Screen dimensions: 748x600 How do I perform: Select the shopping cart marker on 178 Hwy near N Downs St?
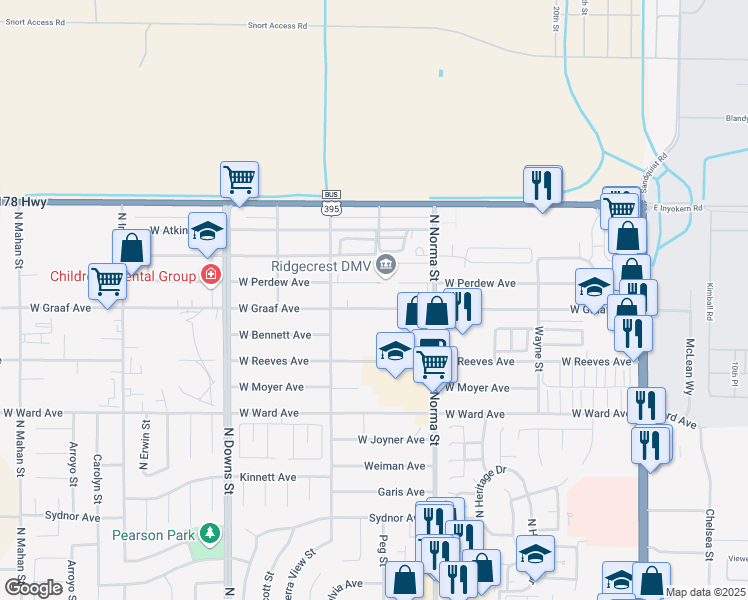pyautogui.click(x=240, y=181)
